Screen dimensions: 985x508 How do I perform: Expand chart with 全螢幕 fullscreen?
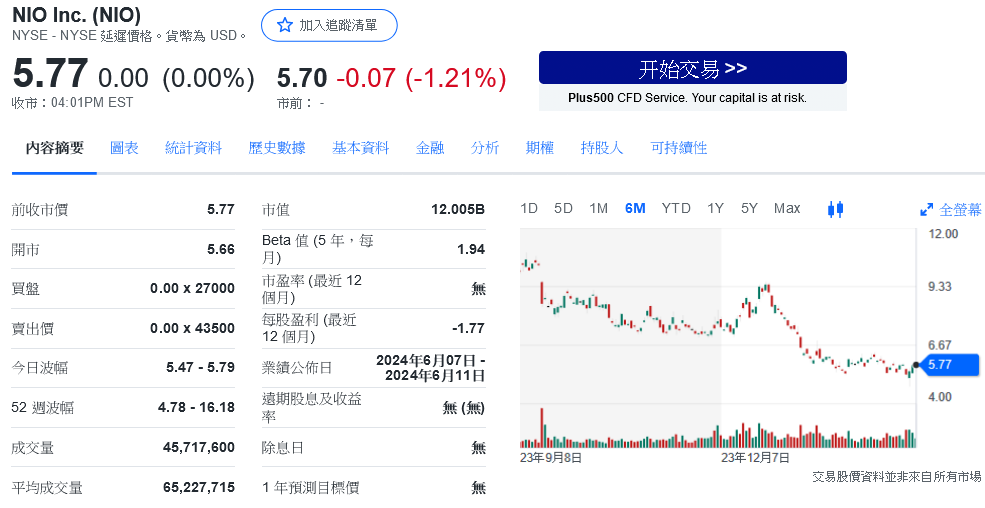[951, 210]
